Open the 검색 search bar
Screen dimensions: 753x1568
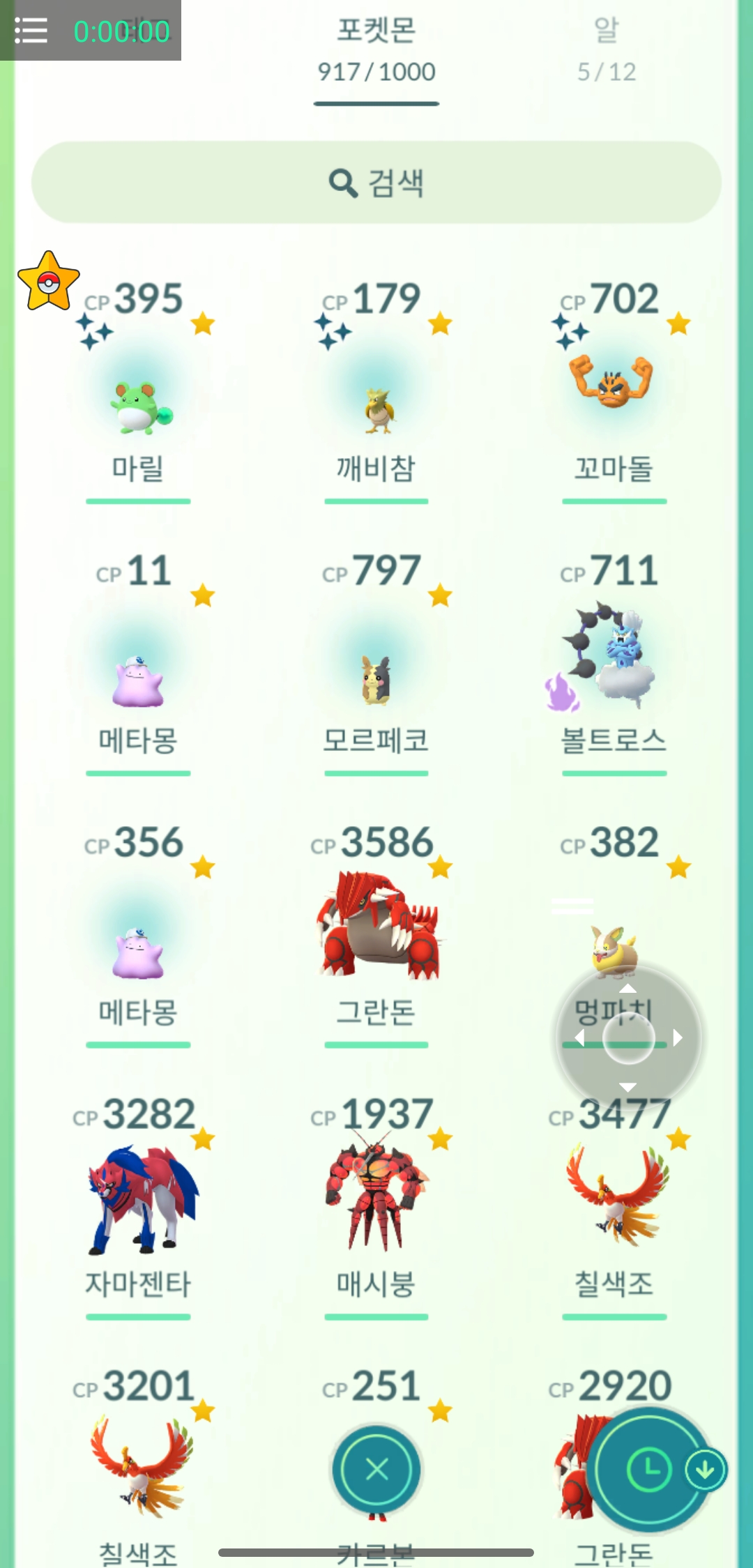pos(376,183)
